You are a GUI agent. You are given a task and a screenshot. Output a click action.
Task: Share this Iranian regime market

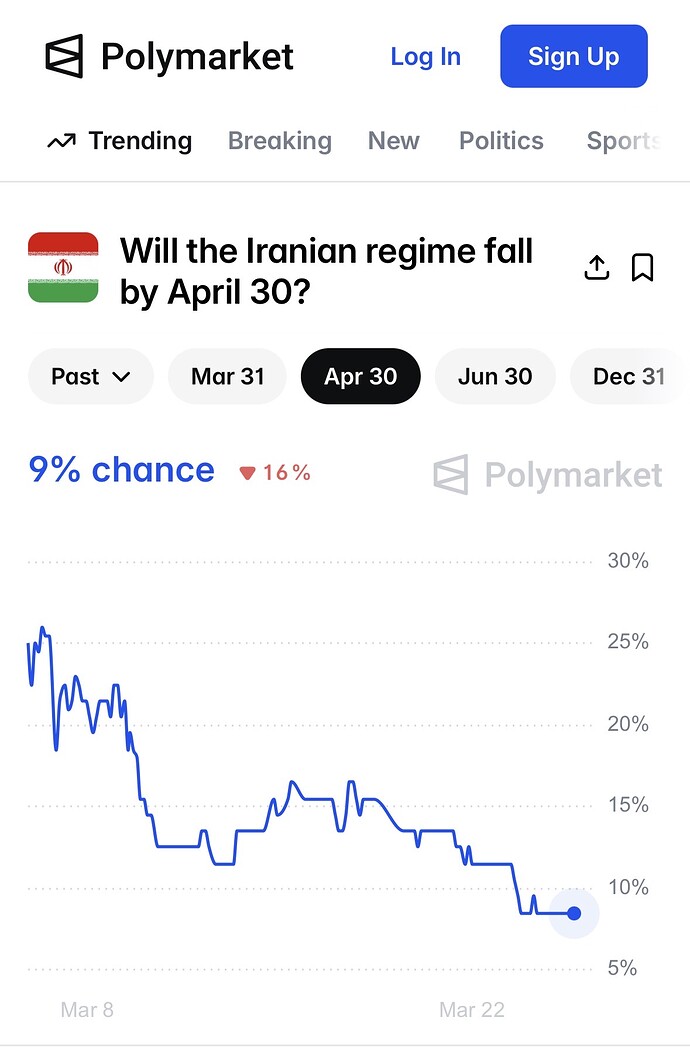(596, 268)
